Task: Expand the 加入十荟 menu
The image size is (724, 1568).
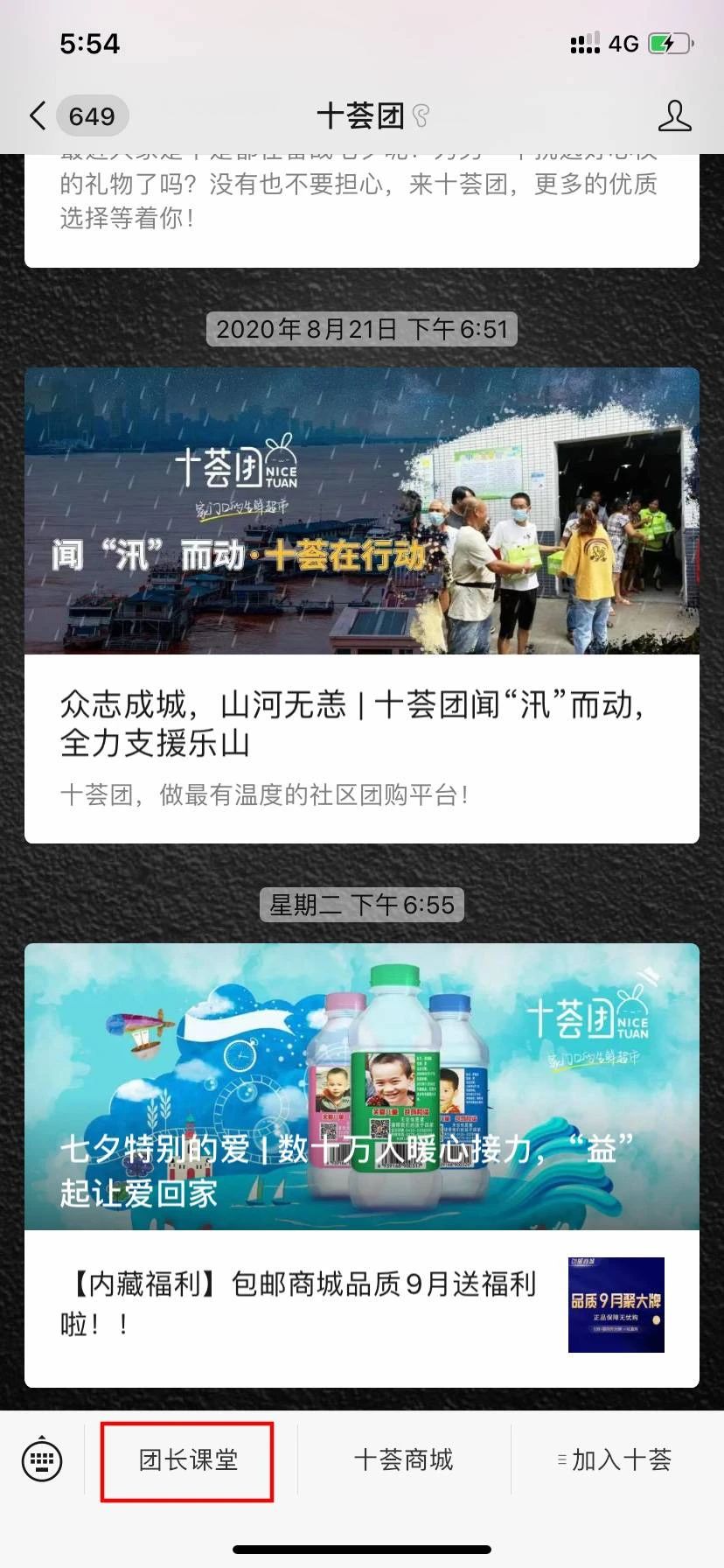Action: tap(615, 1459)
